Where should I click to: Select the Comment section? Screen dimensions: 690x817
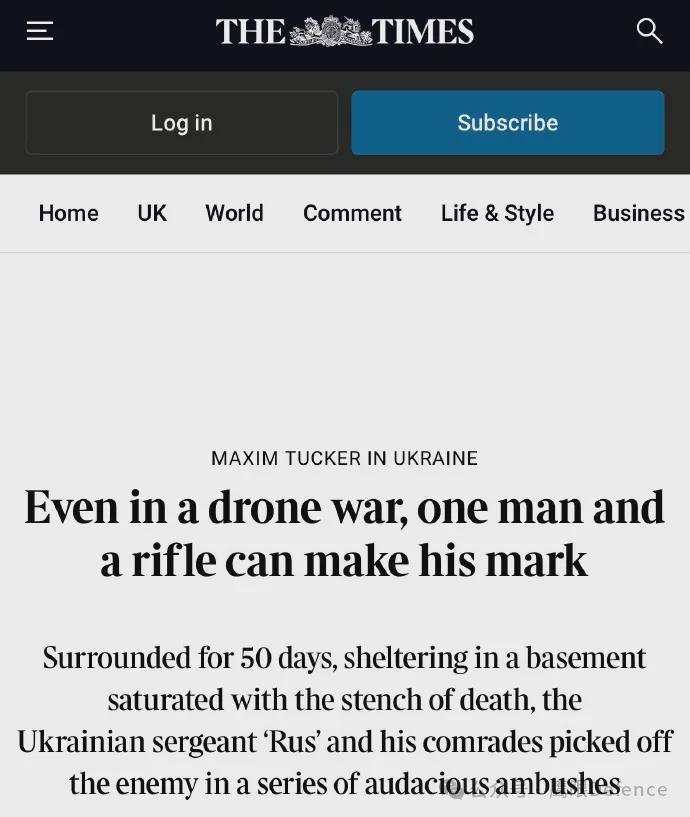click(x=352, y=213)
